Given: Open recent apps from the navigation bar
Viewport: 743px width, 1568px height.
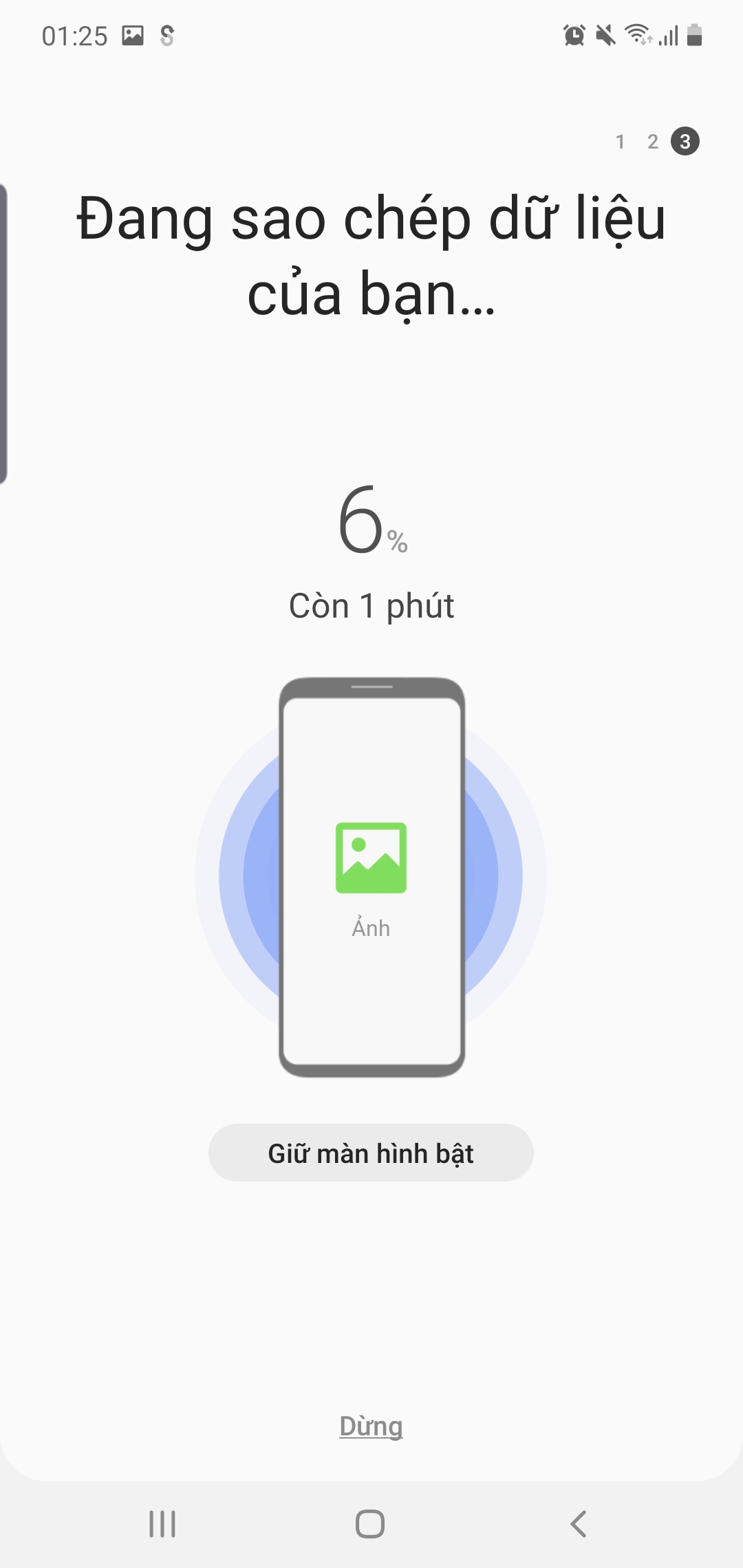Looking at the screenshot, I should pyautogui.click(x=162, y=1524).
